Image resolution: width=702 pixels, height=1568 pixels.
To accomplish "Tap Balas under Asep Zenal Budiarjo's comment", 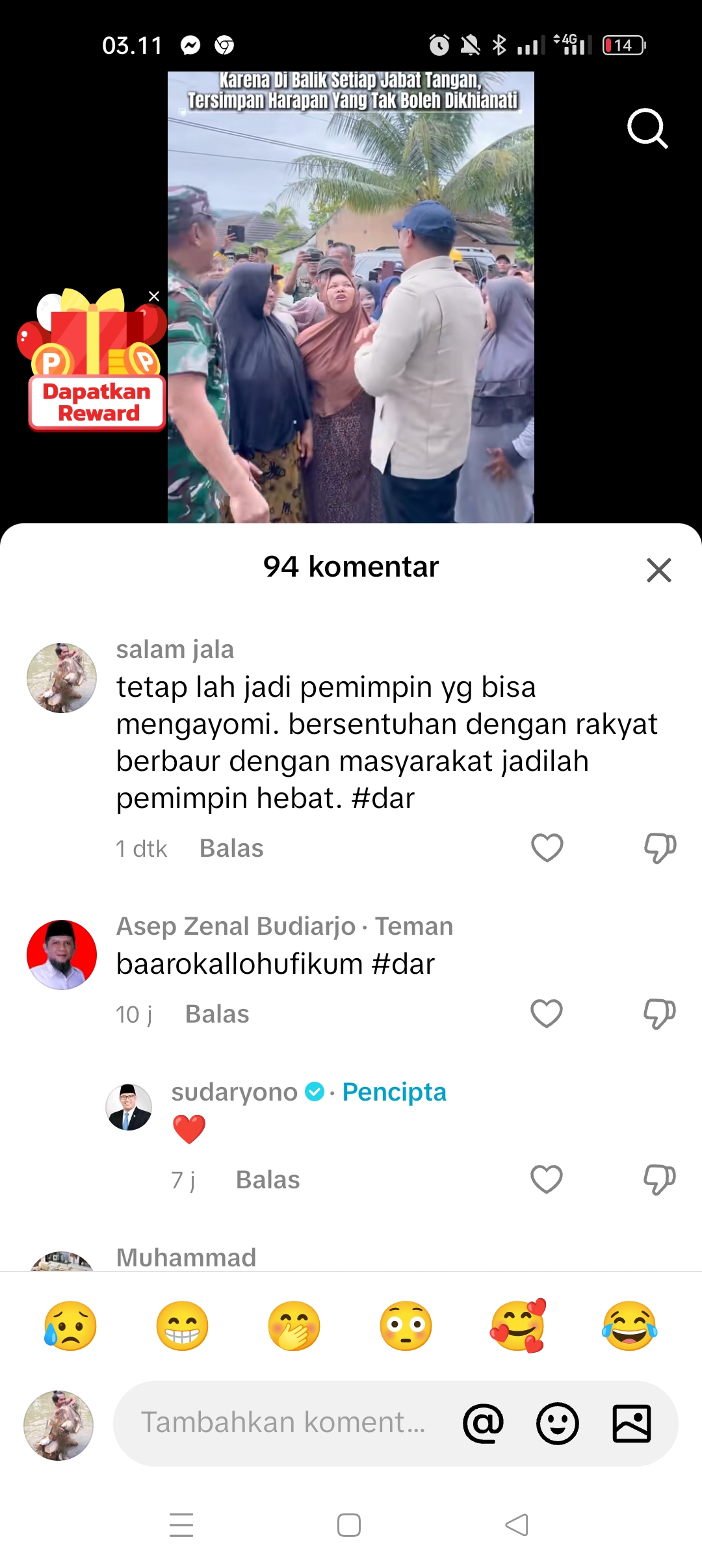I will coord(217,1014).
